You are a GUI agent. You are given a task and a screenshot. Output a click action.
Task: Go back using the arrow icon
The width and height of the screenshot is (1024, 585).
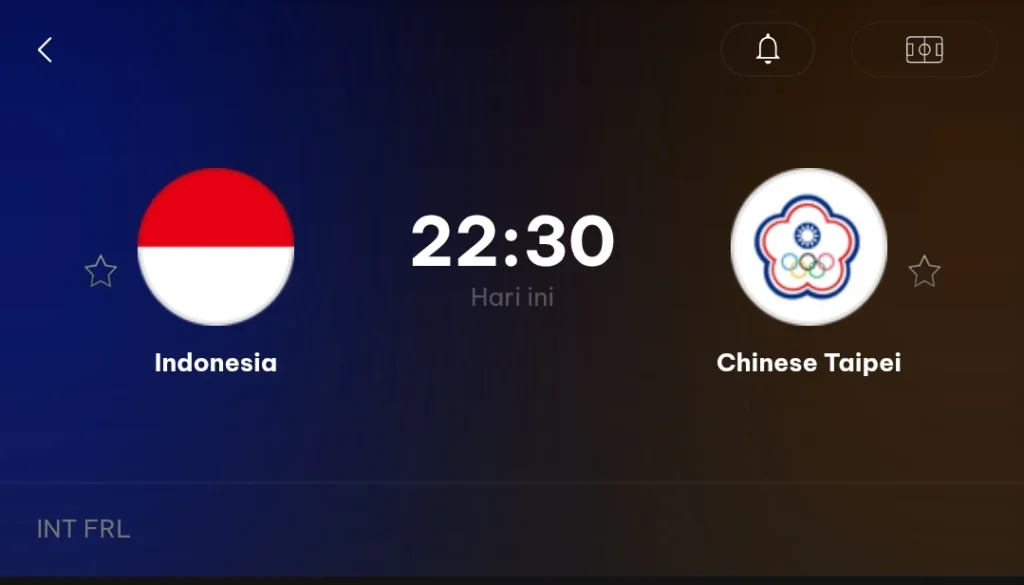[x=44, y=50]
